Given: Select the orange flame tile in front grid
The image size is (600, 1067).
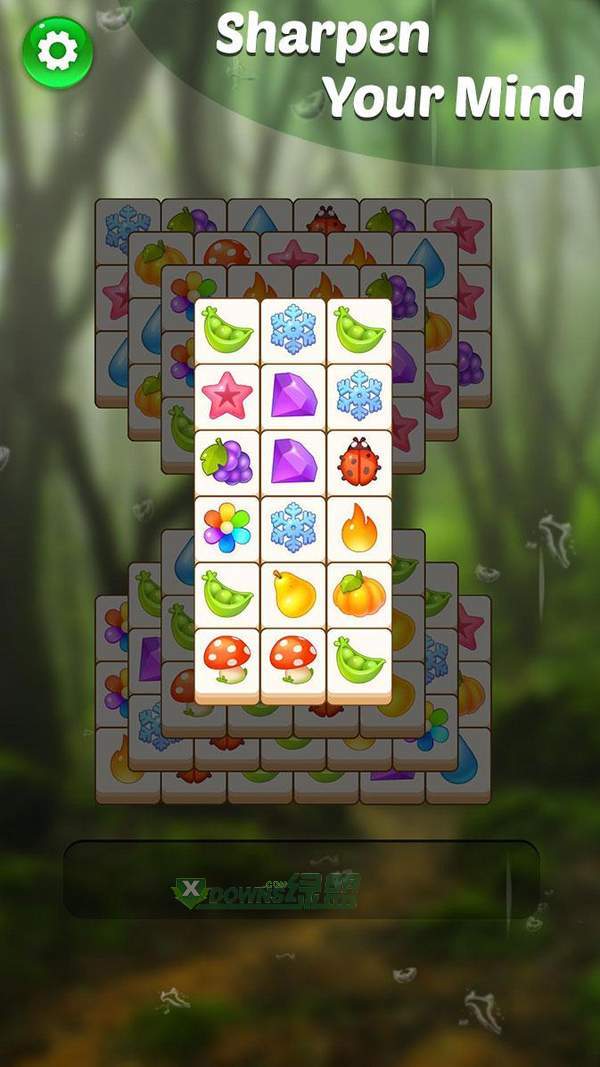Looking at the screenshot, I should 358,528.
